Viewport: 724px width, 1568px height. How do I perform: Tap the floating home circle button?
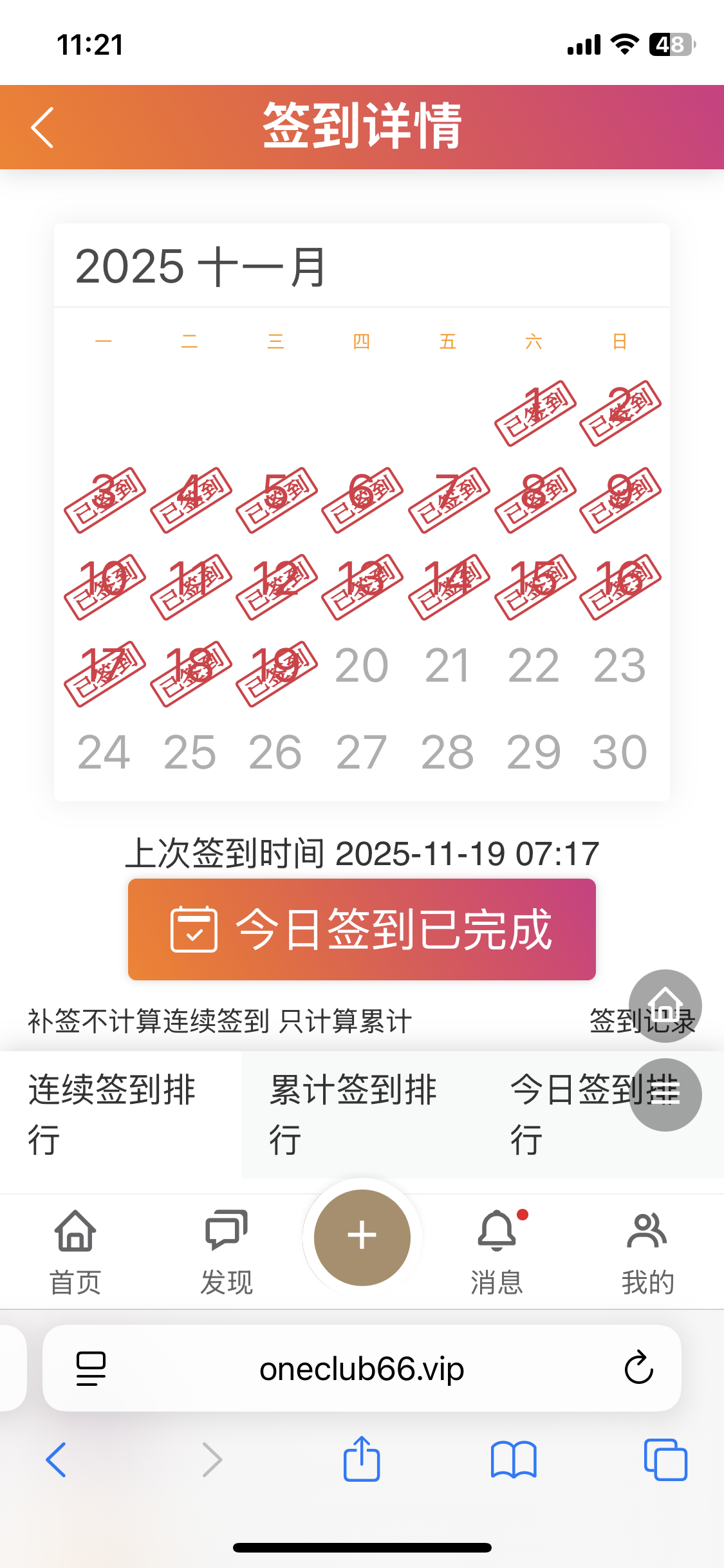point(664,1005)
